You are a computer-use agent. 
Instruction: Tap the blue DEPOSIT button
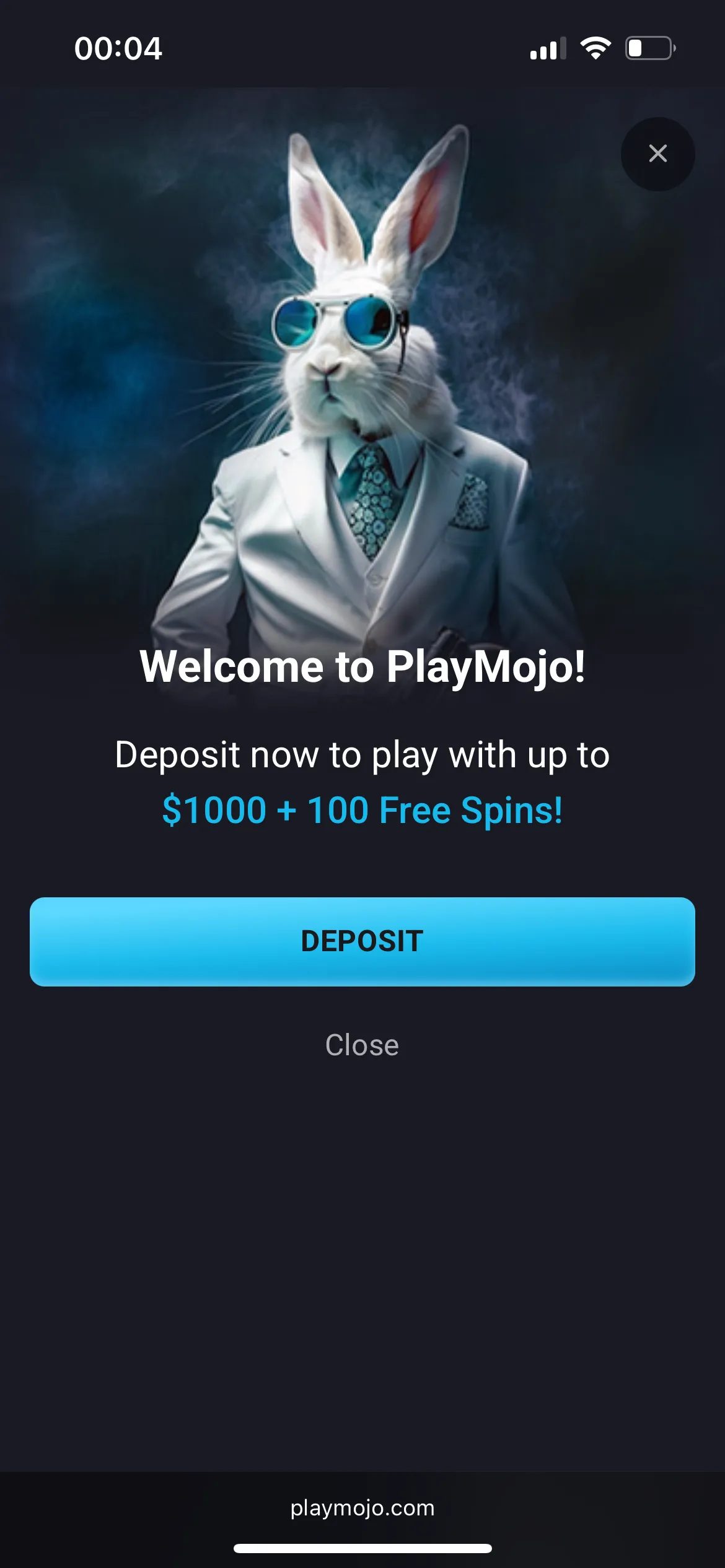(x=362, y=941)
